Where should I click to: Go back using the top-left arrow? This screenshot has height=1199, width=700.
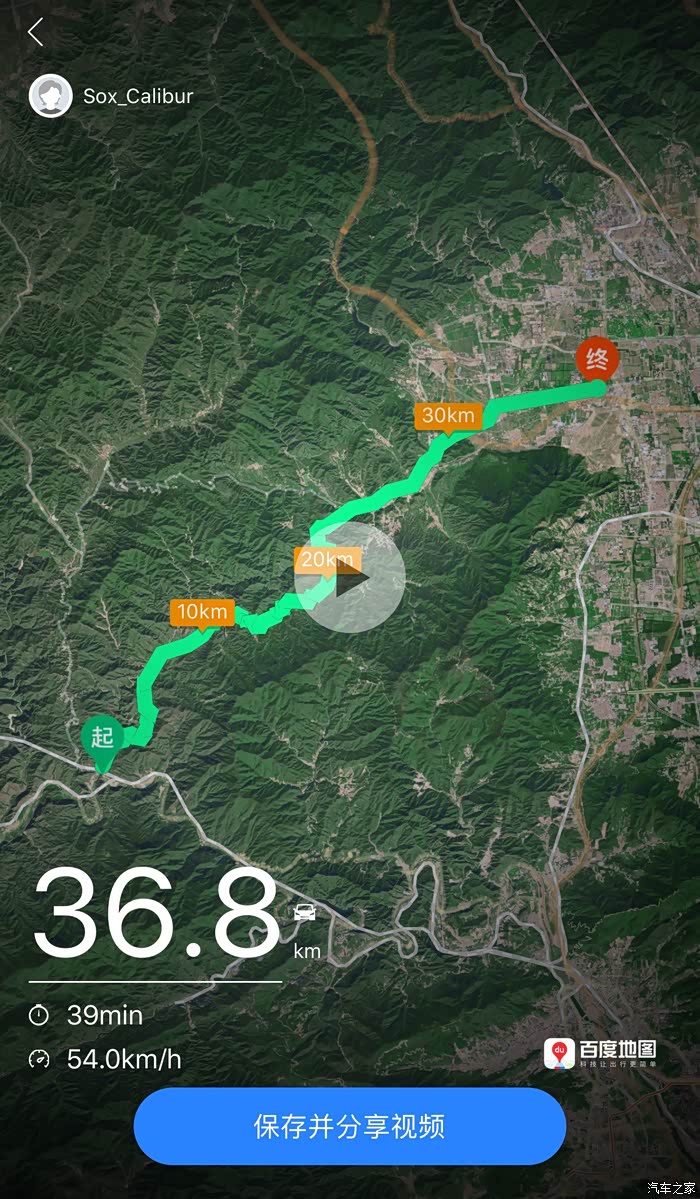[36, 32]
